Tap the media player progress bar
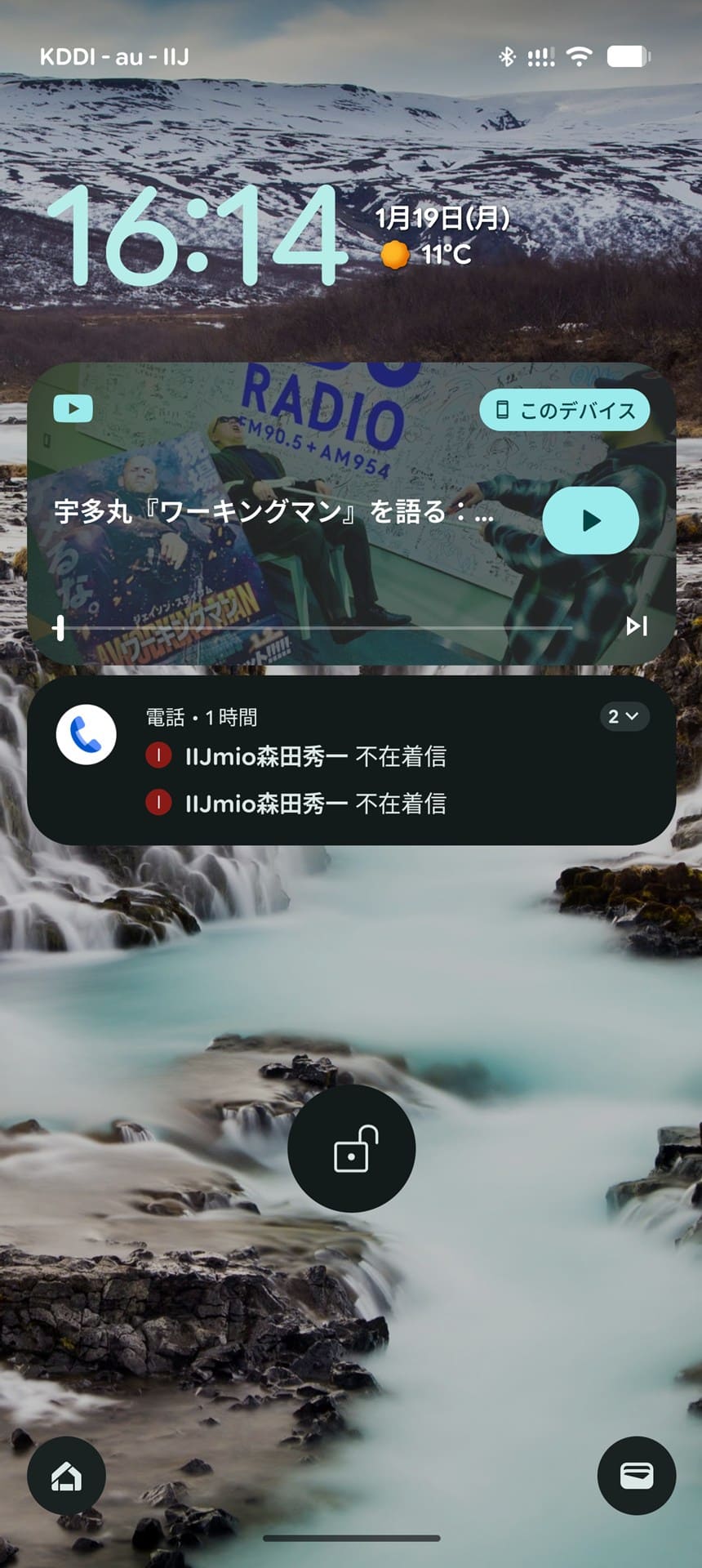 (x=314, y=628)
